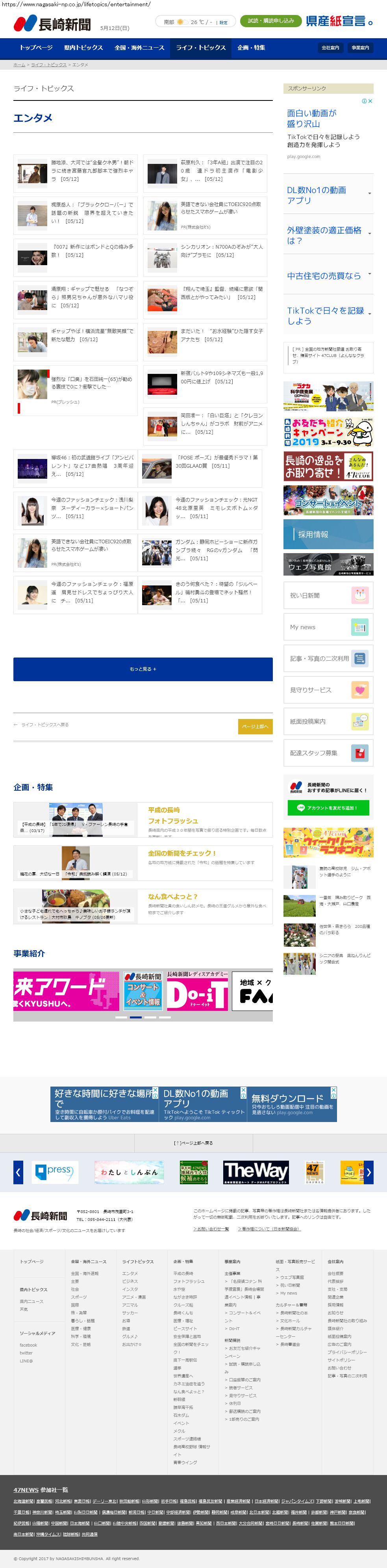Show next partner logos with right arrow
The width and height of the screenshot is (387, 1568).
(x=368, y=1171)
